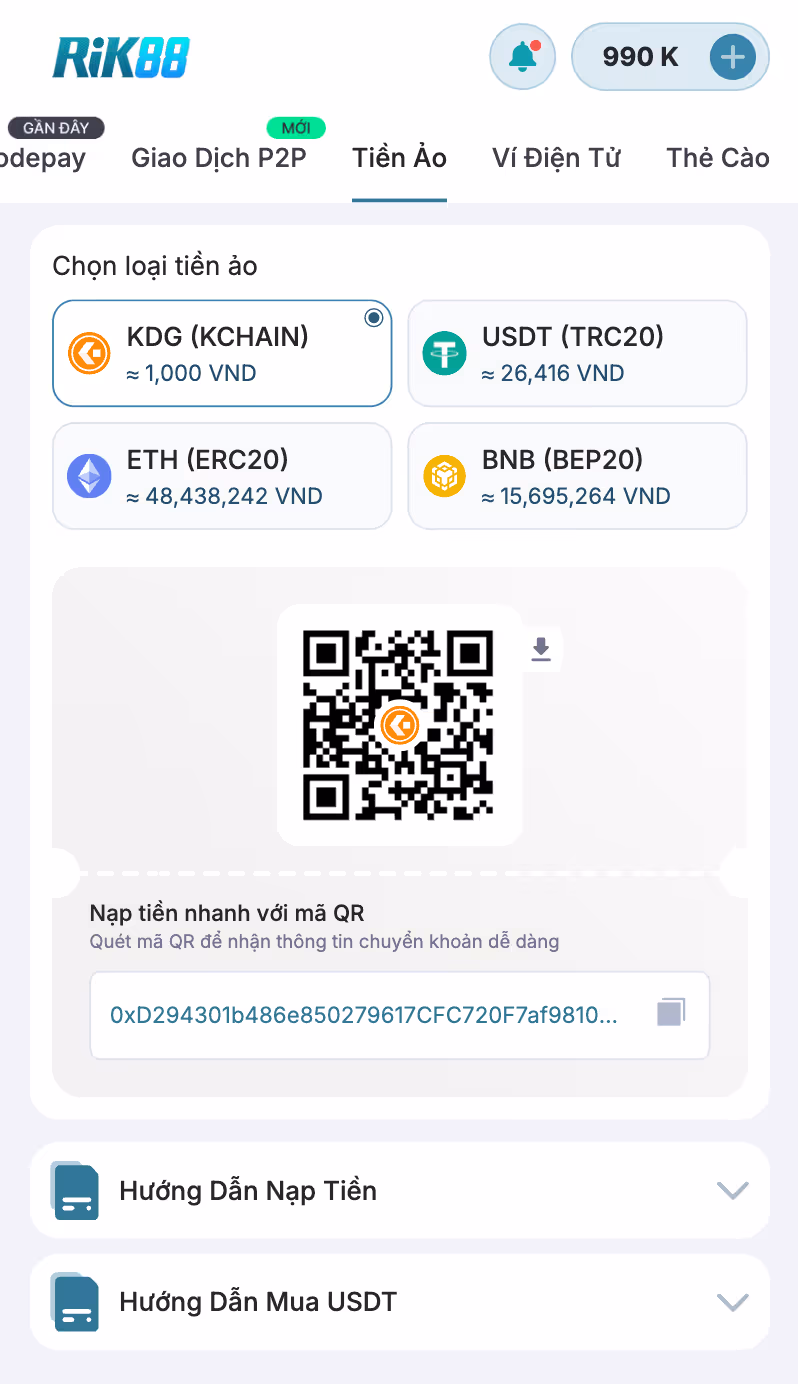Image resolution: width=798 pixels, height=1384 pixels.
Task: Copy the wallet address
Action: tap(671, 1013)
